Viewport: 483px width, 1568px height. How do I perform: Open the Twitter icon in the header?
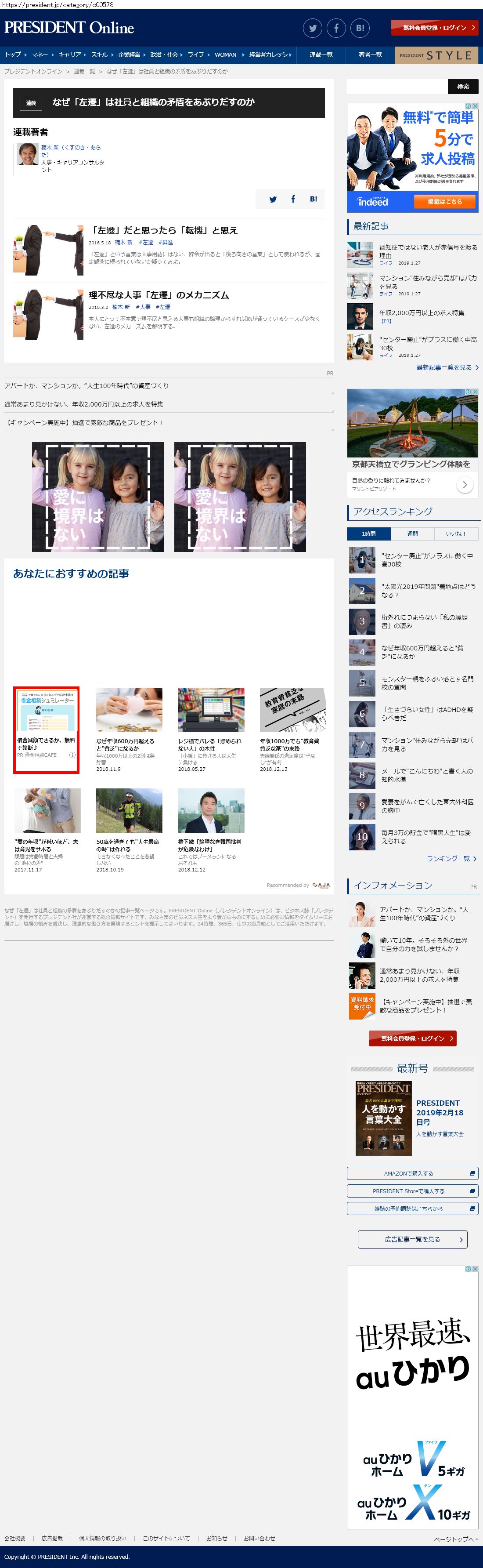[x=312, y=28]
